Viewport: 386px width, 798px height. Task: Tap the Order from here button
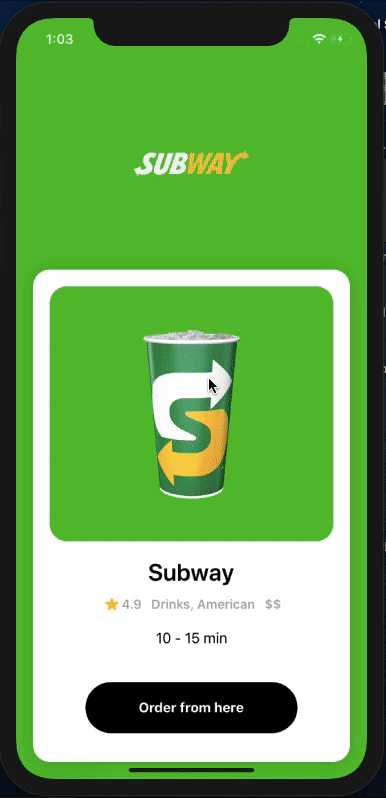tap(191, 707)
